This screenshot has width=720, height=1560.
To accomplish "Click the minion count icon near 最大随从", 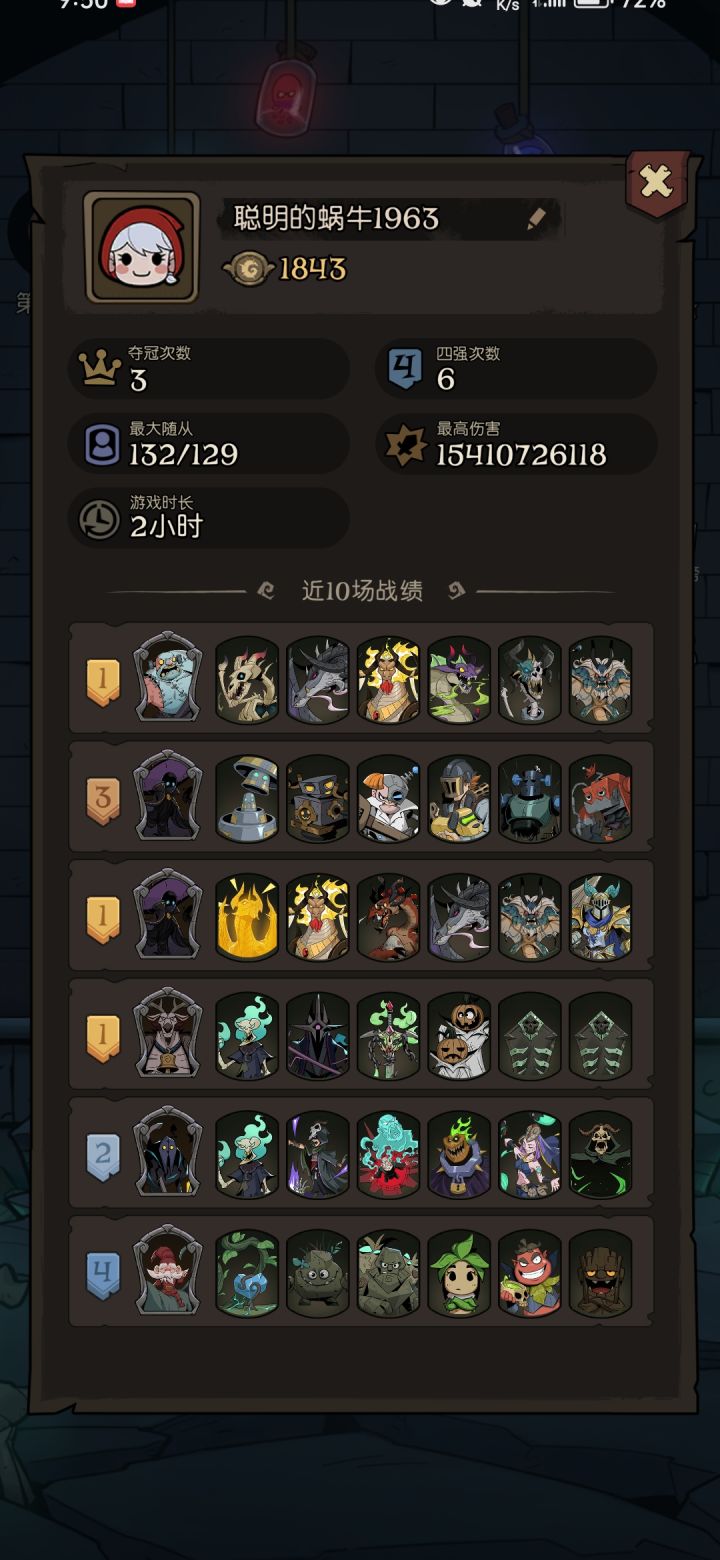I will (x=101, y=443).
